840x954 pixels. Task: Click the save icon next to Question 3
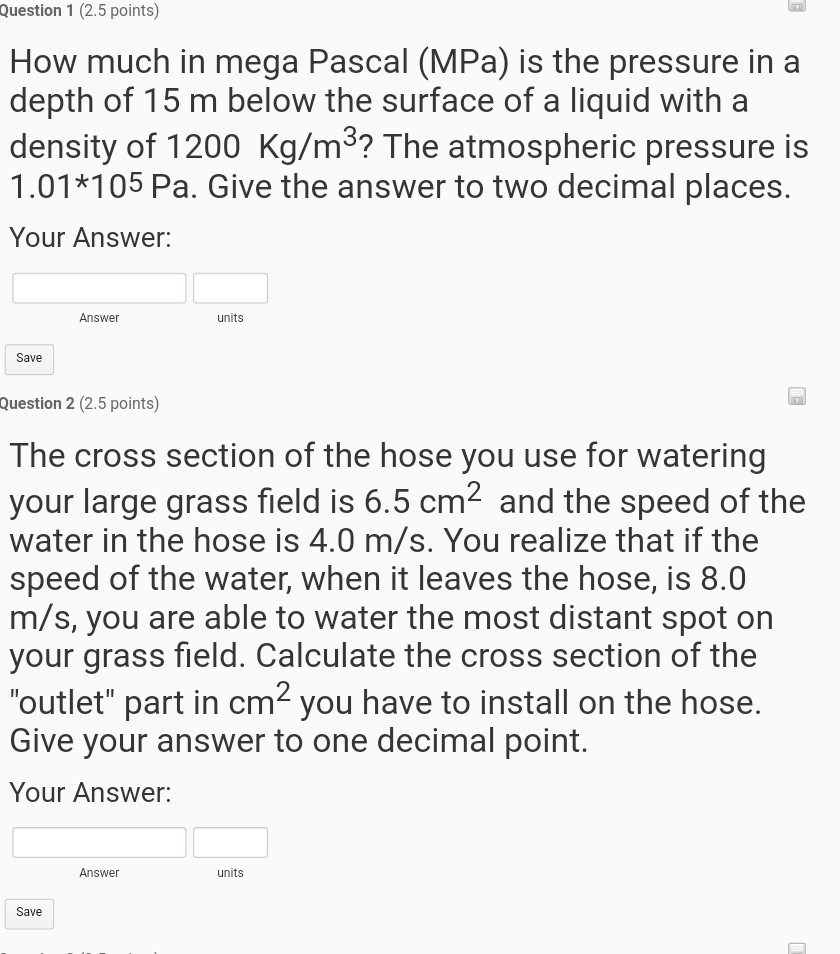(x=796, y=948)
